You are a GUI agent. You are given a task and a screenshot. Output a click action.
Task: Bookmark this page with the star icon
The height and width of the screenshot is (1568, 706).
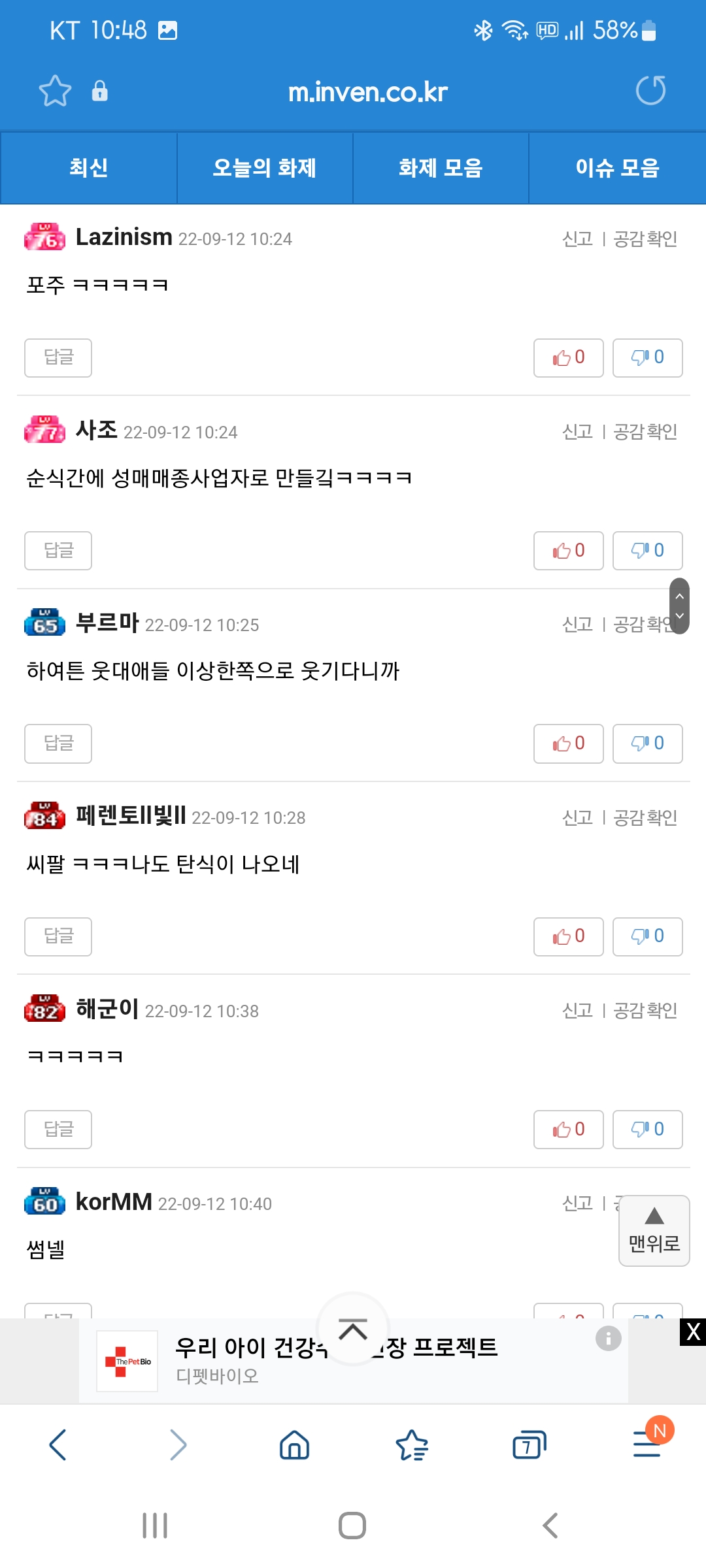click(x=55, y=91)
